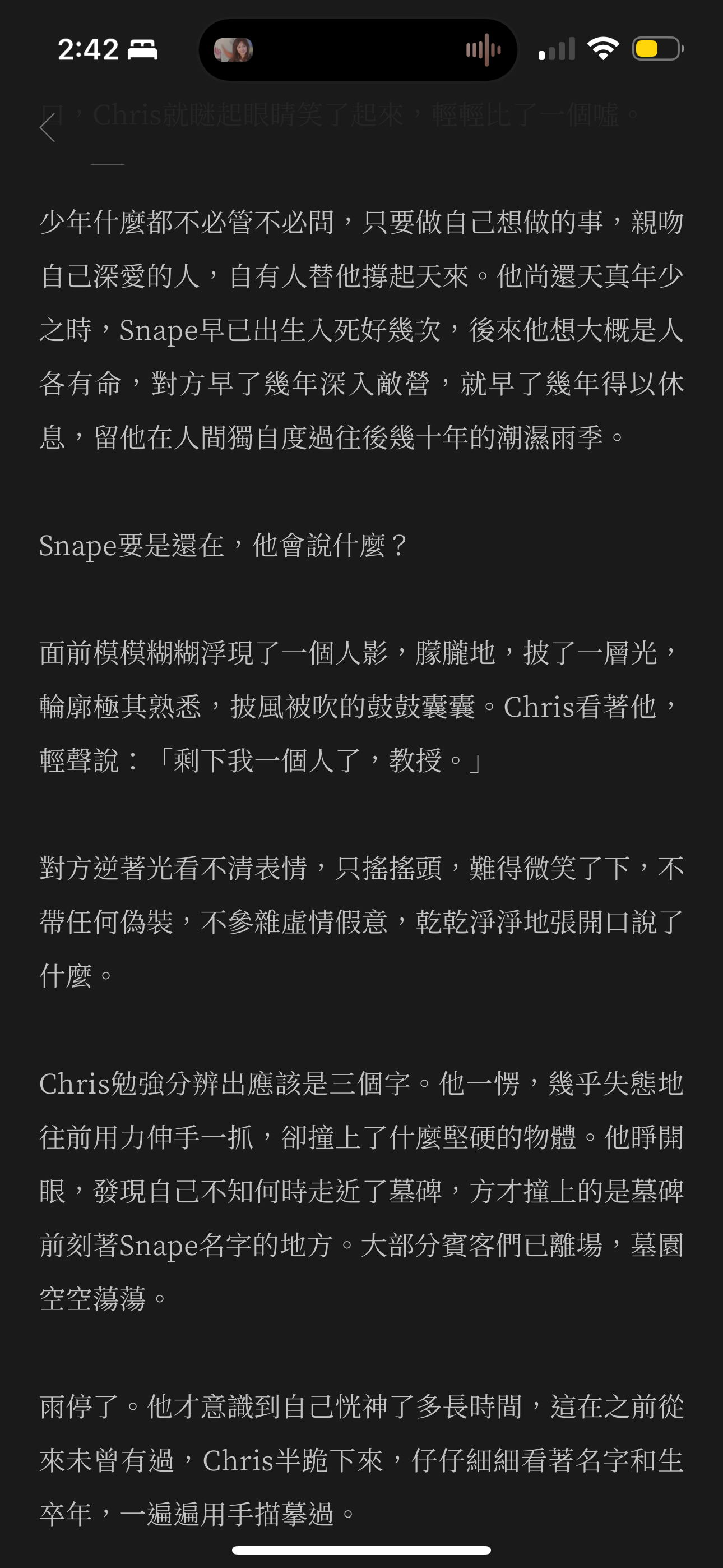Open the Dynamic Island live activity
The height and width of the screenshot is (1568, 723).
(x=358, y=50)
